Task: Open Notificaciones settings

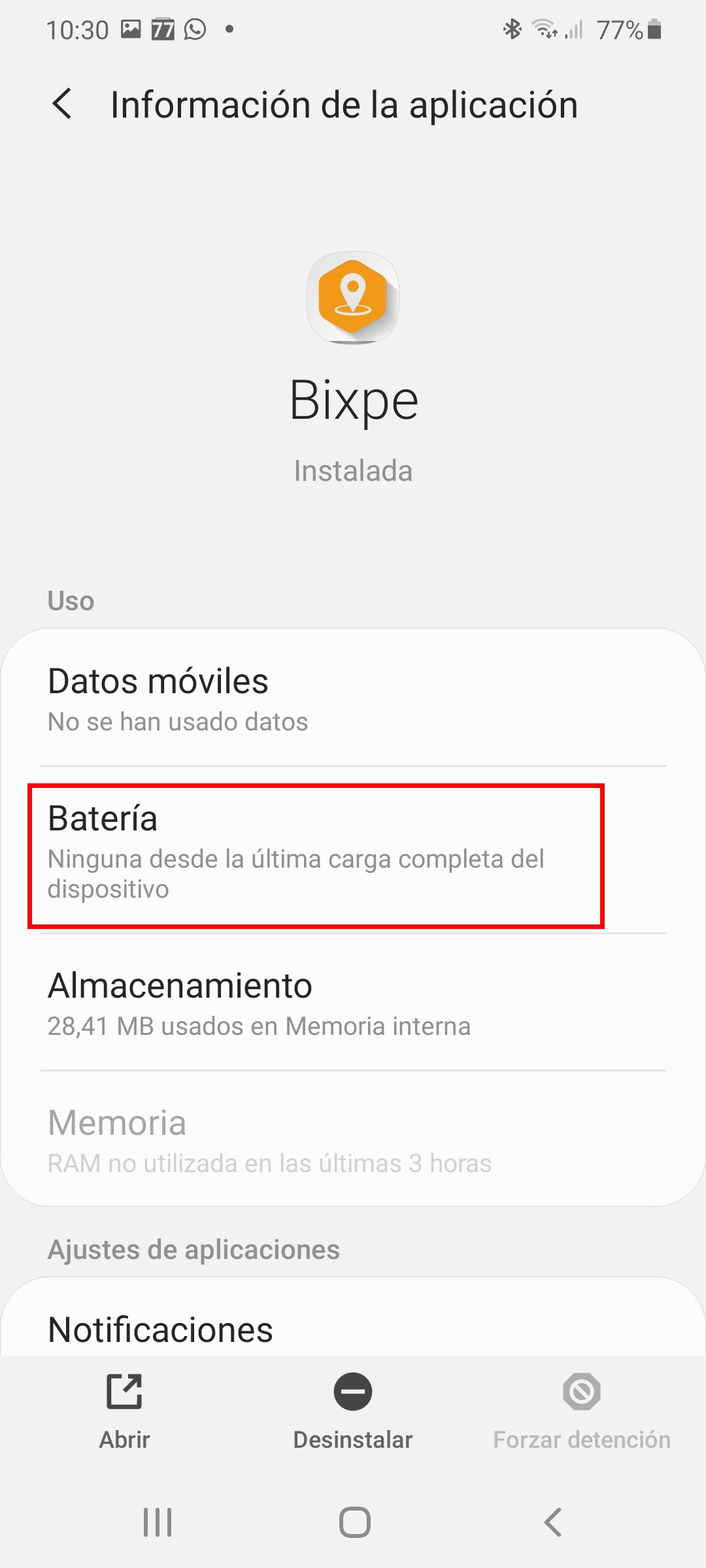Action: (x=353, y=1329)
